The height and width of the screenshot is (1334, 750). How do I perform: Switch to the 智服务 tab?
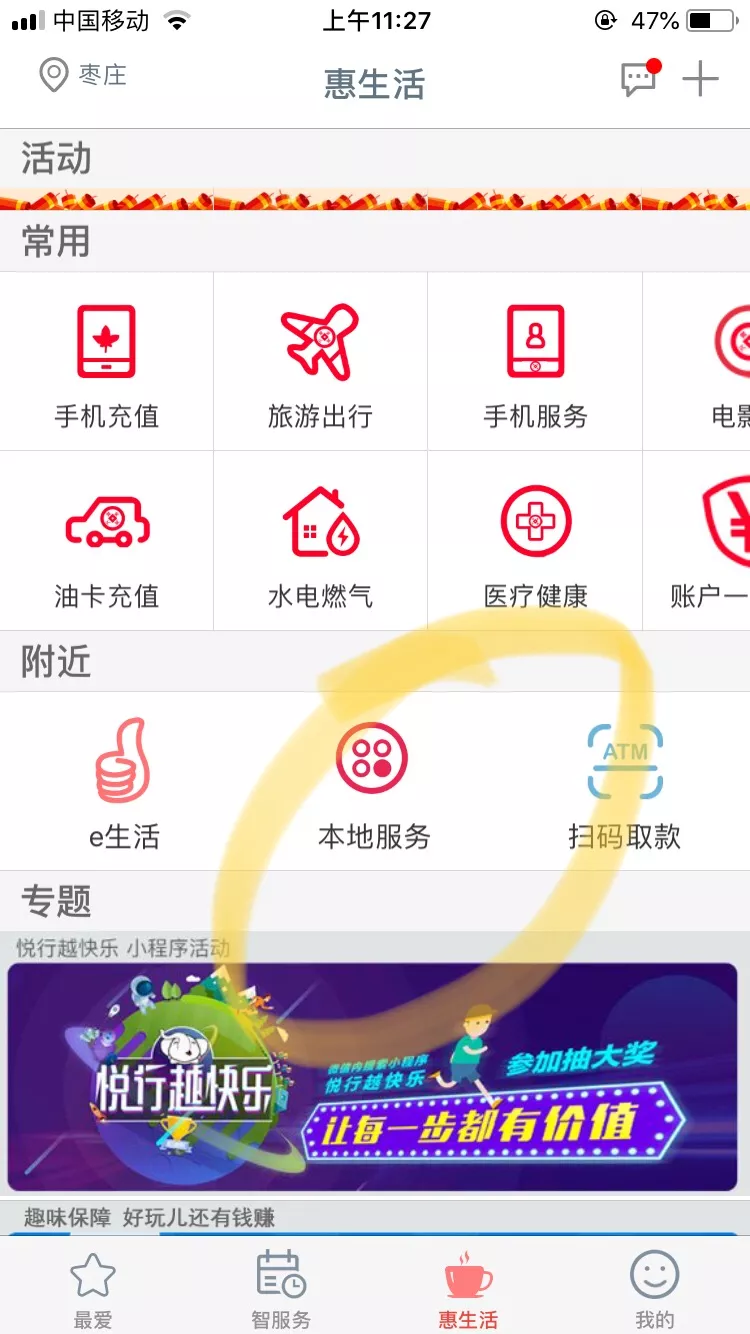281,1289
